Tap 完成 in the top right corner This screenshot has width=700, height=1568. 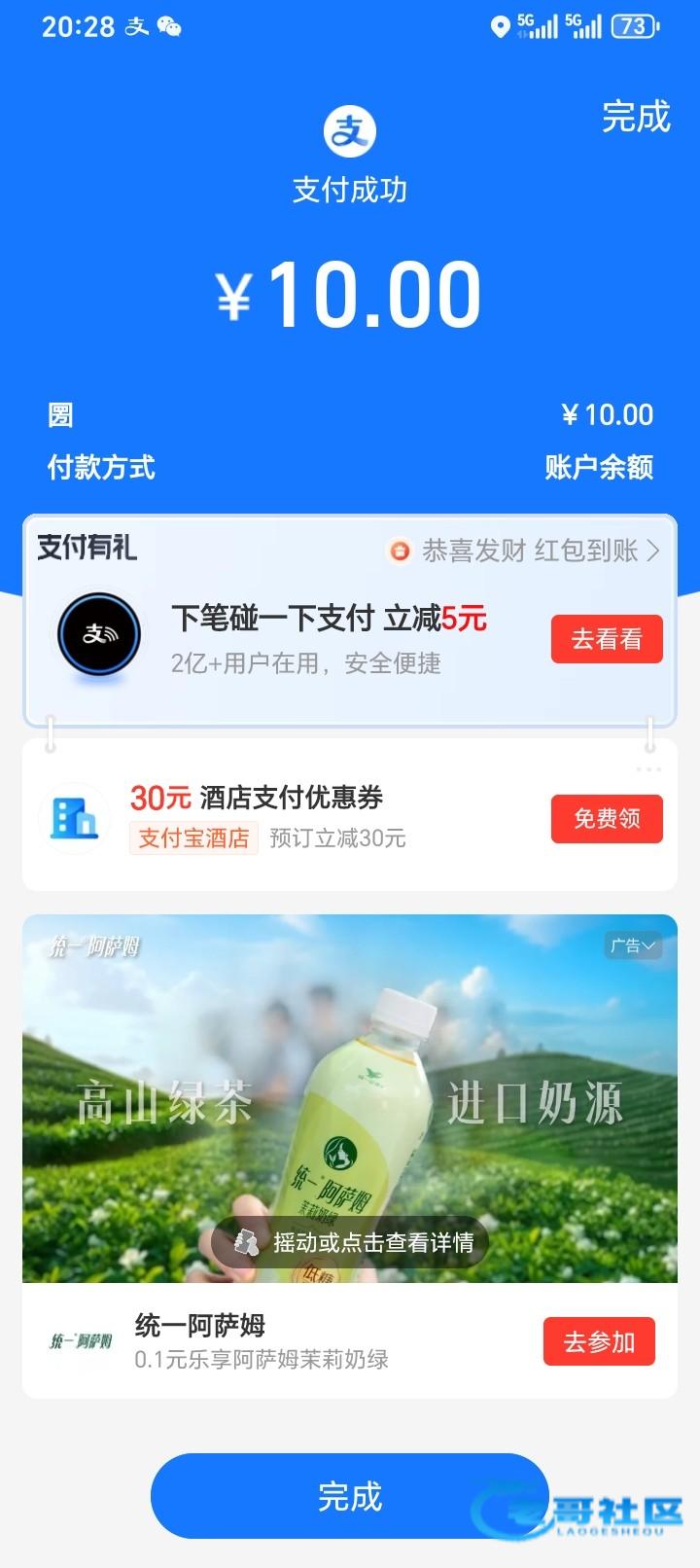pyautogui.click(x=636, y=118)
